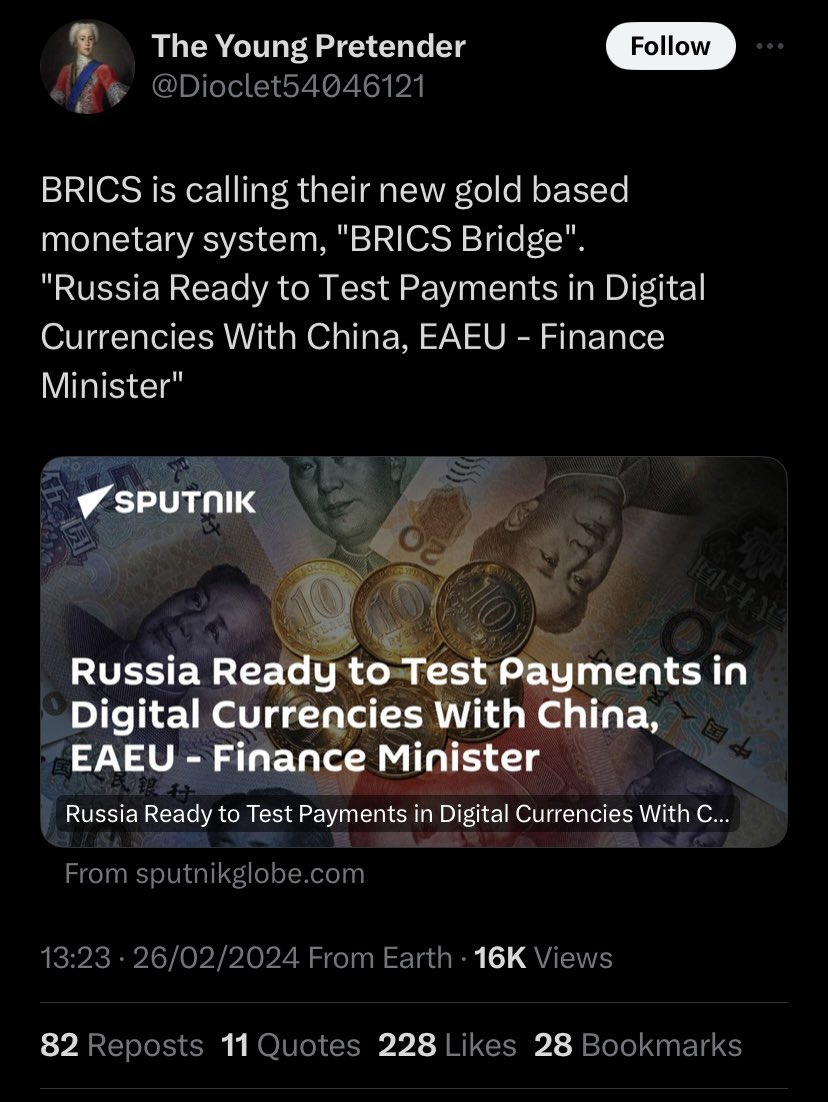View the 11 Quotes
Viewport: 828px width, 1102px height.
pos(291,1045)
